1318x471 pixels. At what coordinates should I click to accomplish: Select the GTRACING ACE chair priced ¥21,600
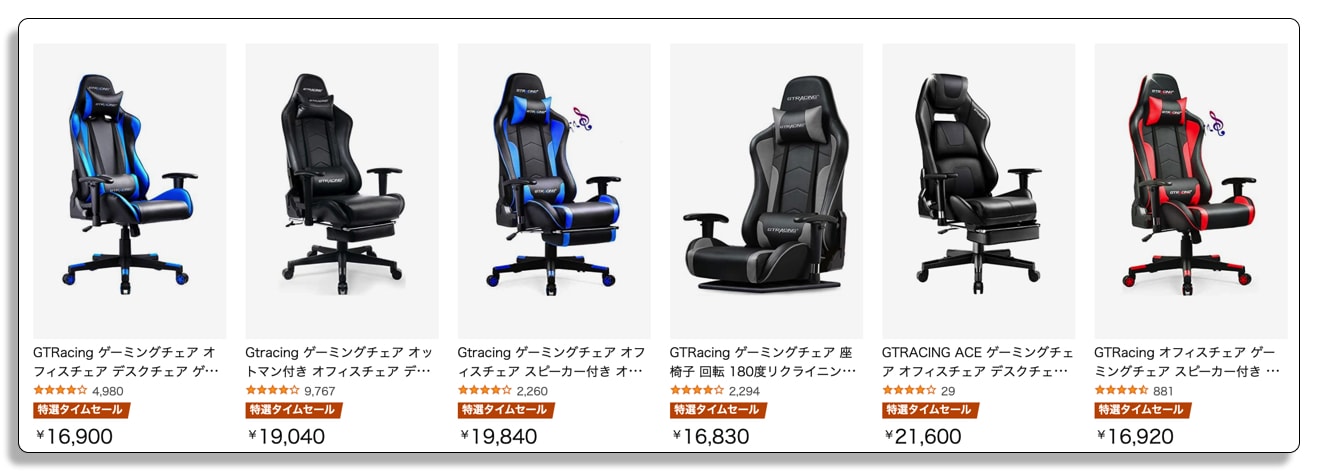pos(978,190)
